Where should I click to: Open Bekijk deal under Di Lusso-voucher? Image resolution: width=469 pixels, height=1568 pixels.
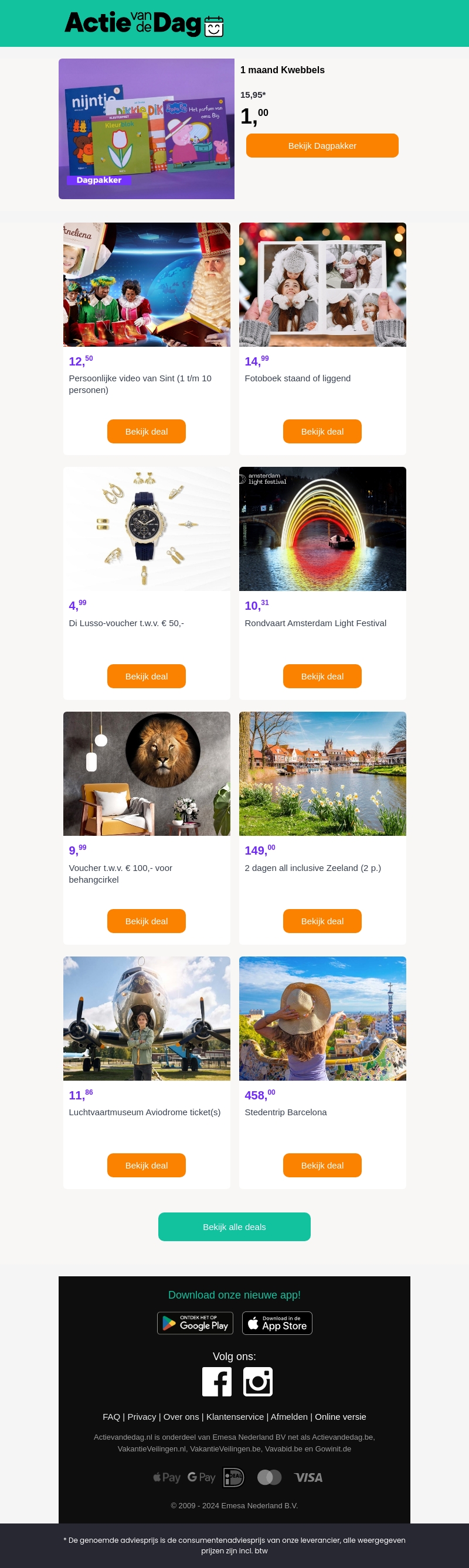coord(146,677)
